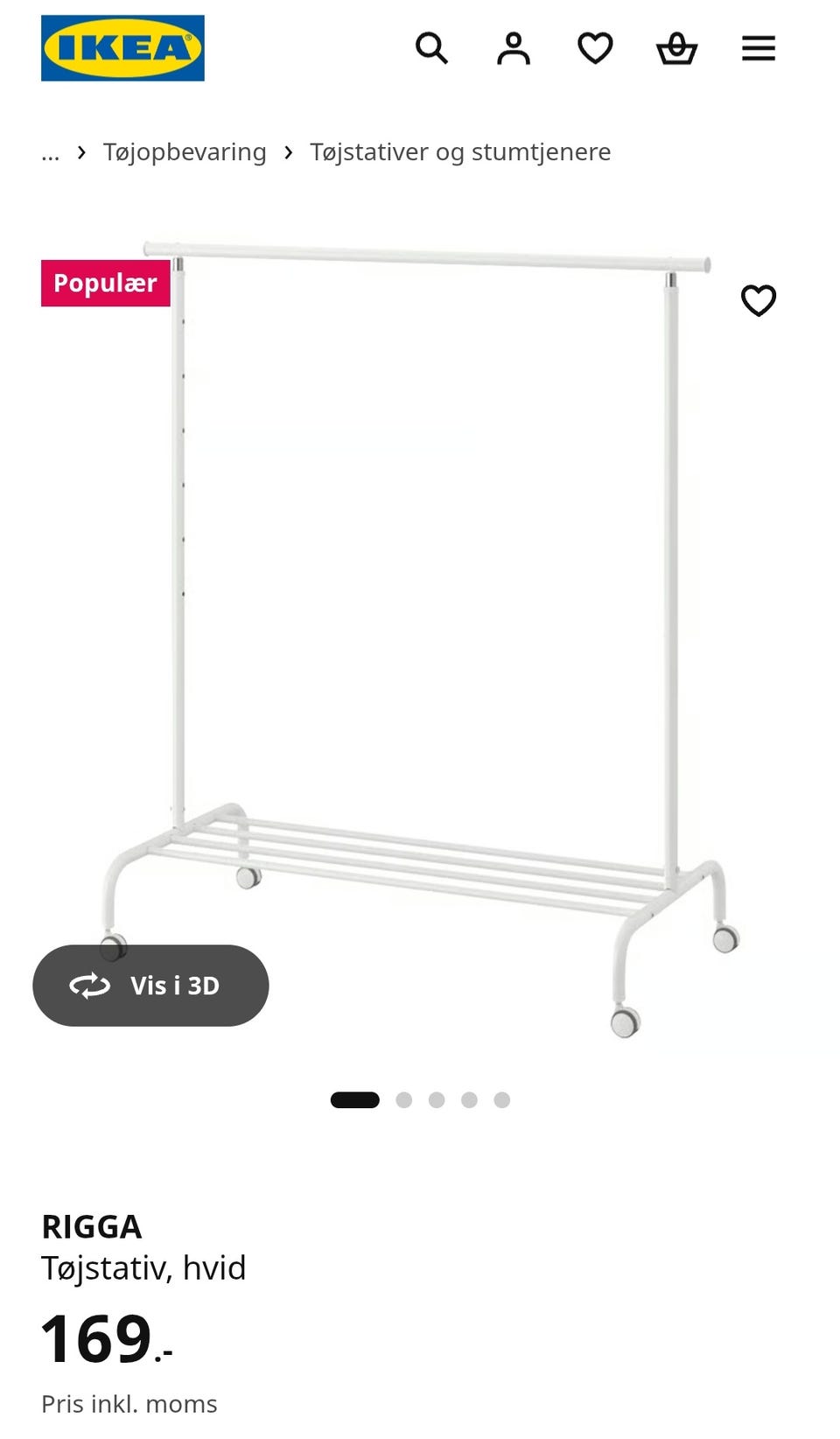Open the hamburger menu
The width and height of the screenshot is (840, 1439).
point(759,48)
